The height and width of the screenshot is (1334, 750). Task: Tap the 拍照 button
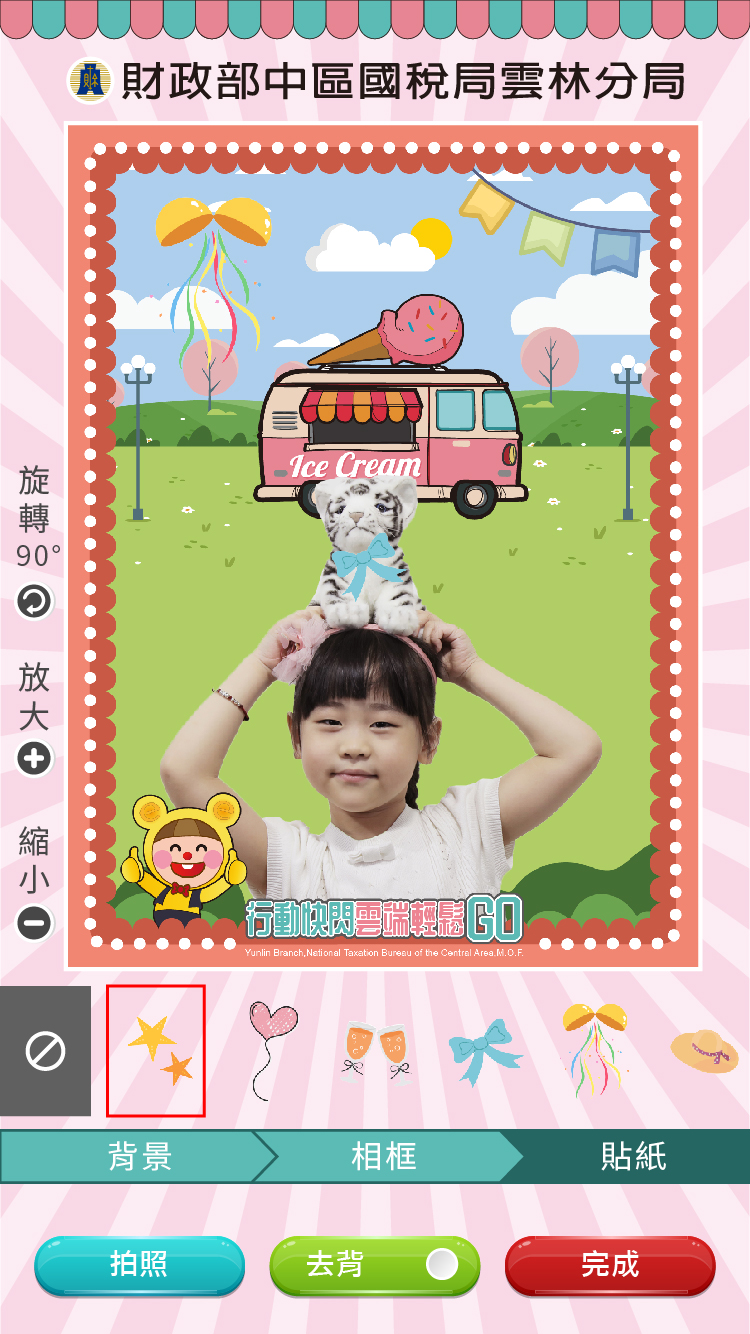pyautogui.click(x=139, y=1265)
